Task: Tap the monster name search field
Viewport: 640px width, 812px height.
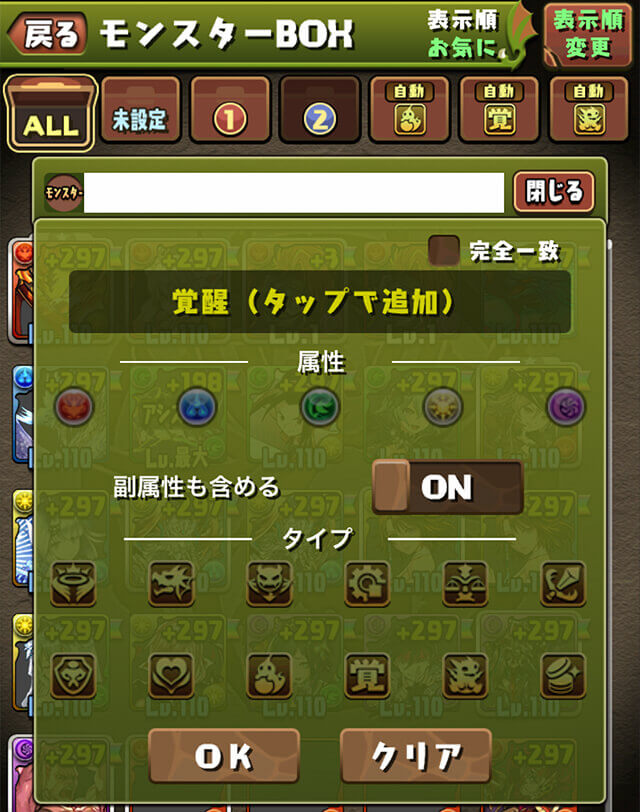Action: (293, 192)
